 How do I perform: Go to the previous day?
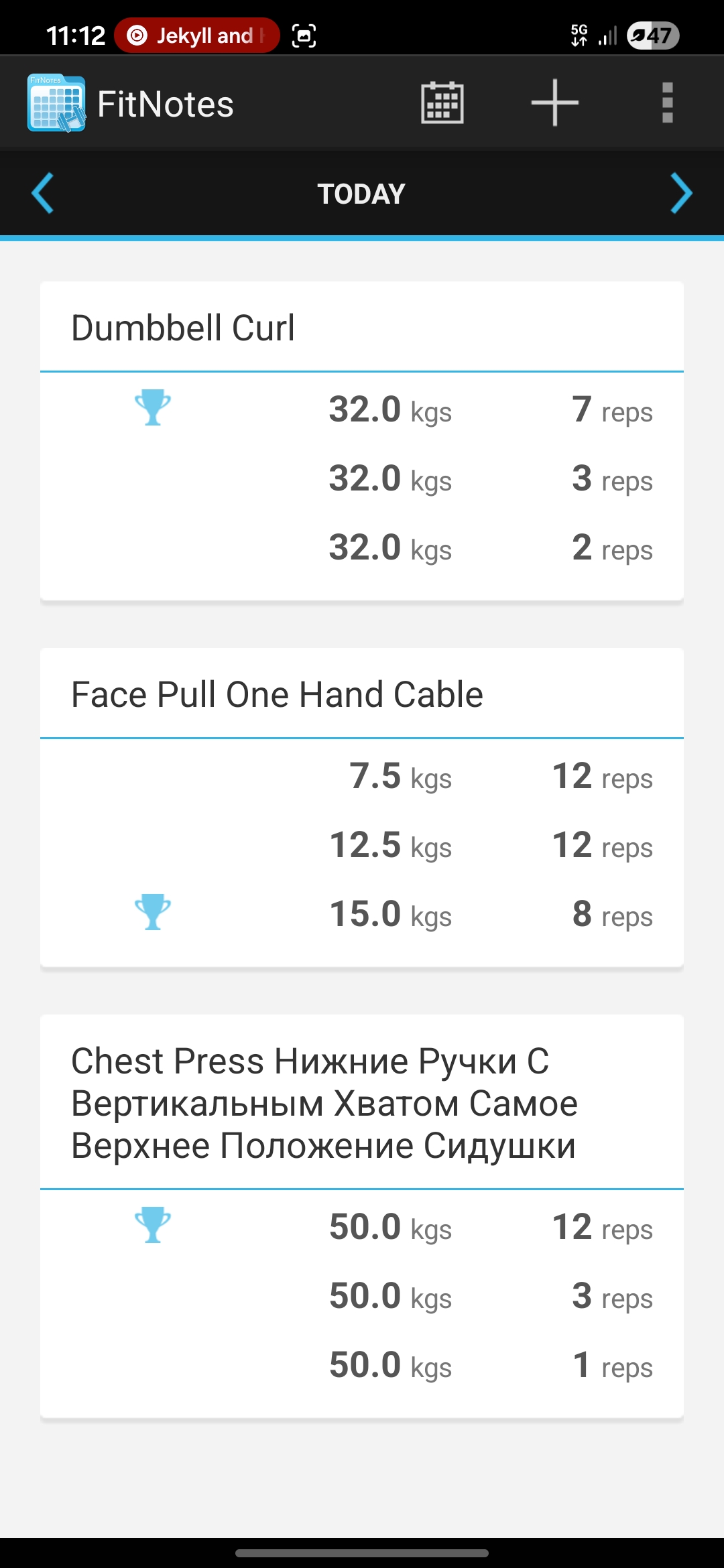42,193
